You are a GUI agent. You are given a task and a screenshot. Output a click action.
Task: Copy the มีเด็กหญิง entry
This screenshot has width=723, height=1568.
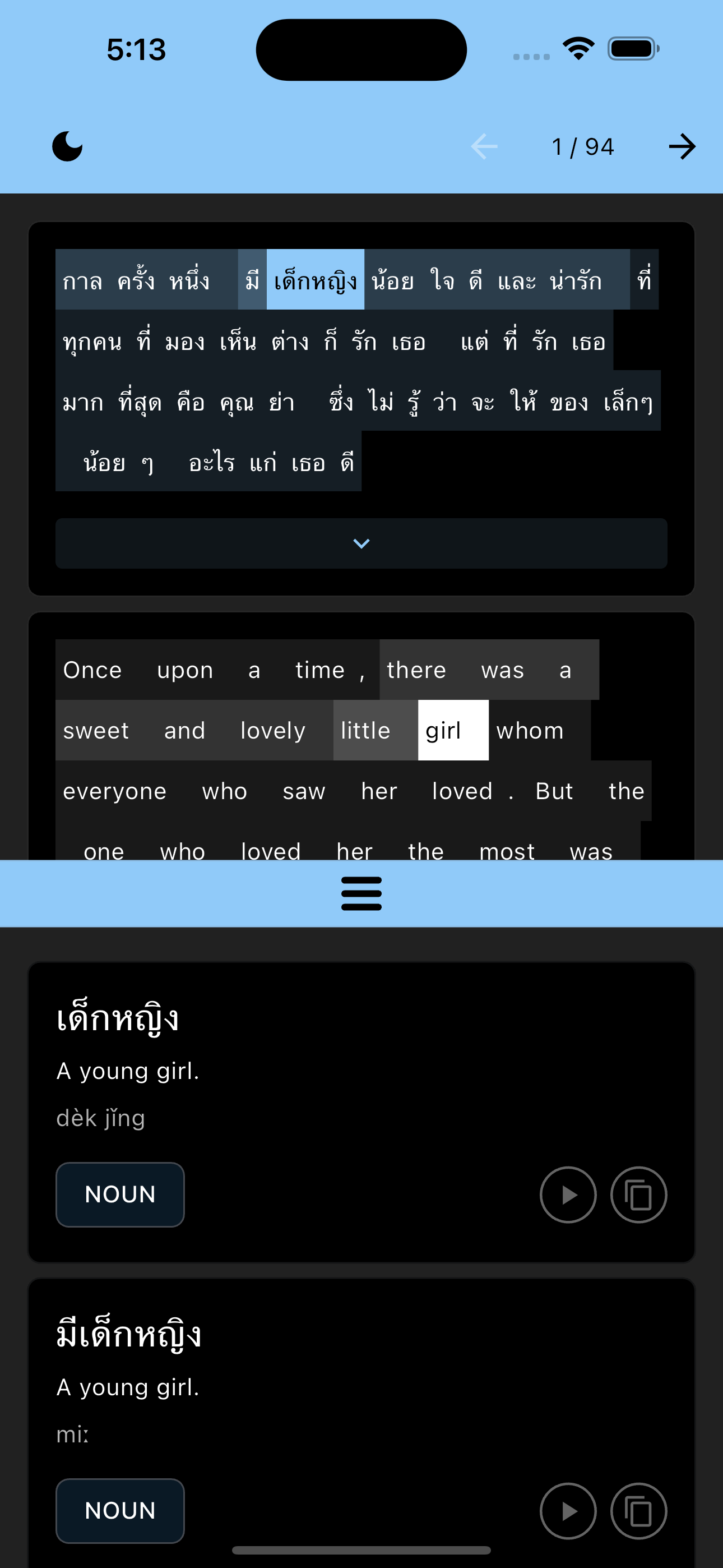[x=638, y=1510]
